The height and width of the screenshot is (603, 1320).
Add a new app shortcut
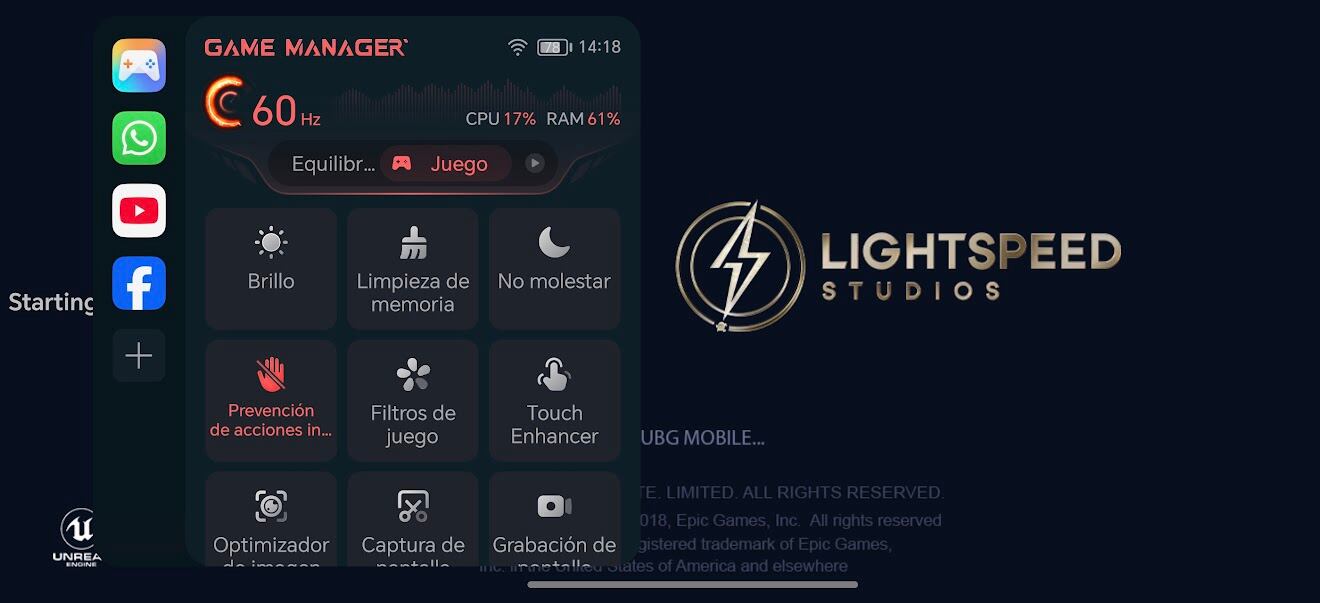[139, 356]
